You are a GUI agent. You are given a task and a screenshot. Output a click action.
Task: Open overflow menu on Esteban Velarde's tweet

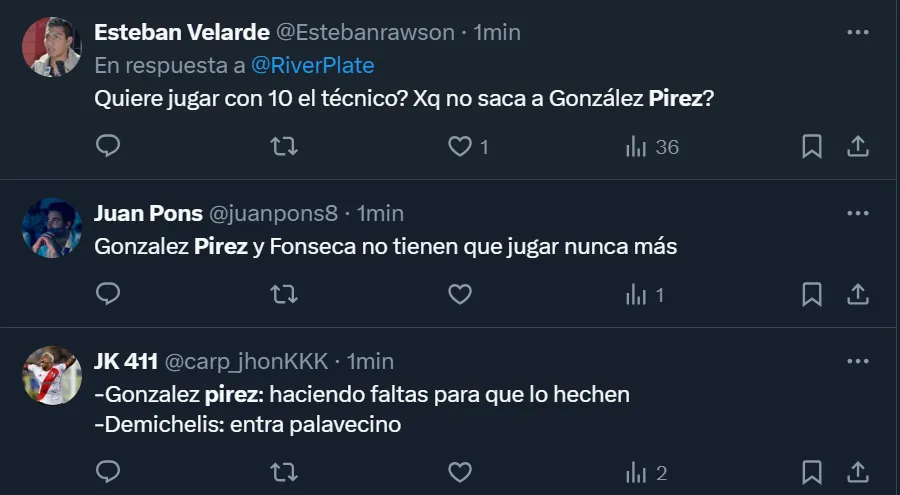[x=857, y=32]
